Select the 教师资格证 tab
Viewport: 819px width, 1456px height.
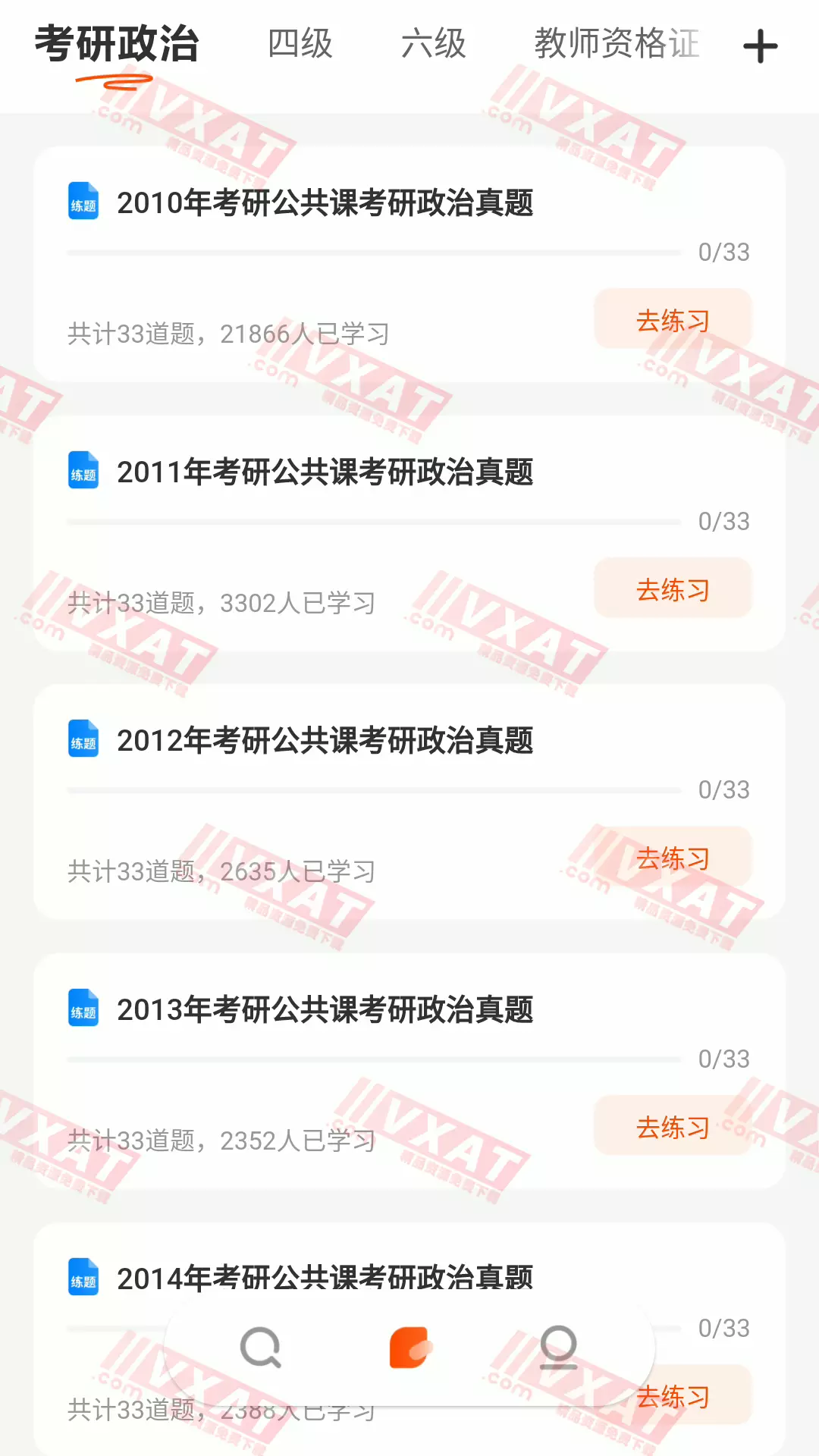pos(616,44)
